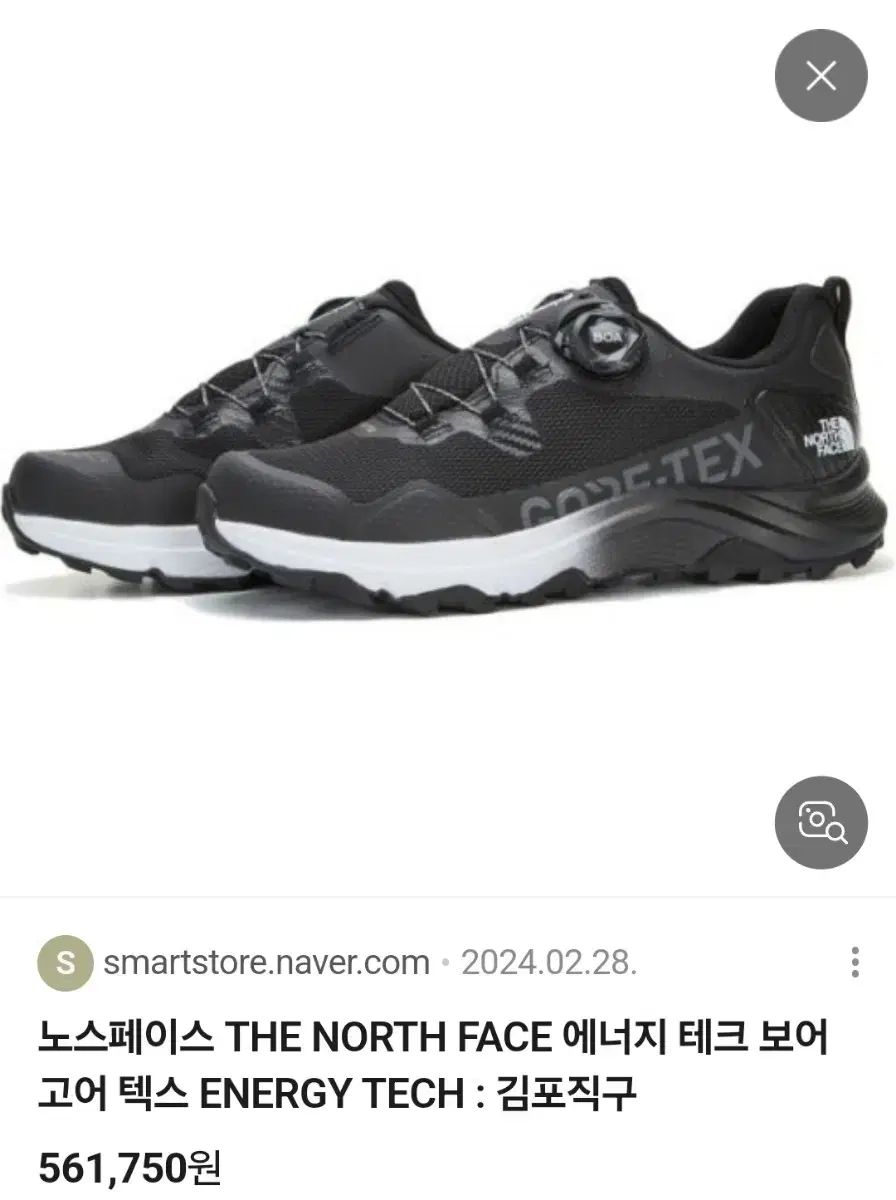Open the smartstore.naver.com source link

[x=266, y=963]
